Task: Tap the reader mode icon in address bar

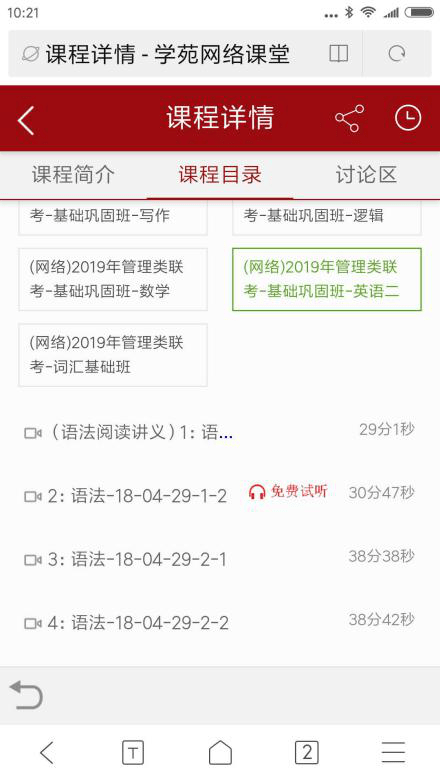Action: coord(339,54)
